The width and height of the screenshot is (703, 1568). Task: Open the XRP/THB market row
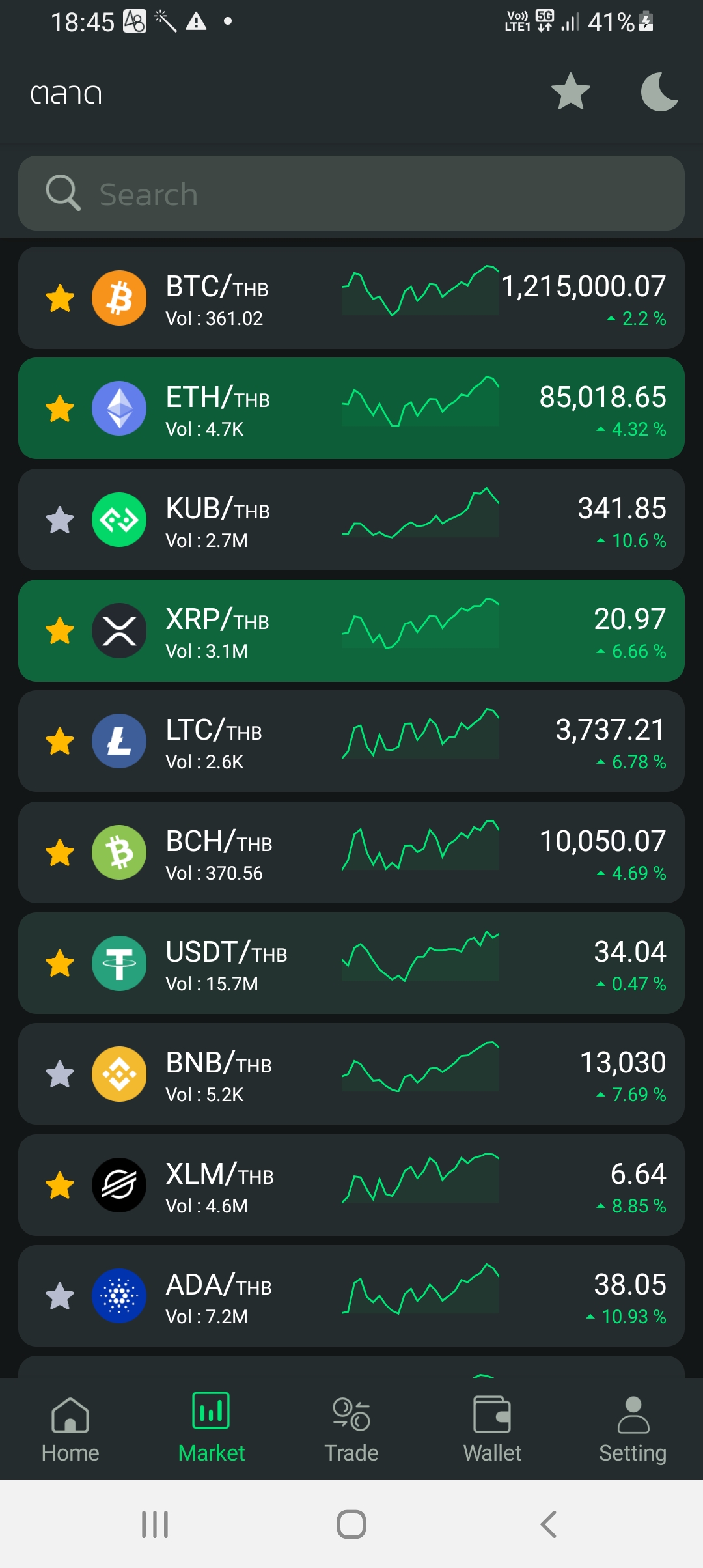coord(351,631)
